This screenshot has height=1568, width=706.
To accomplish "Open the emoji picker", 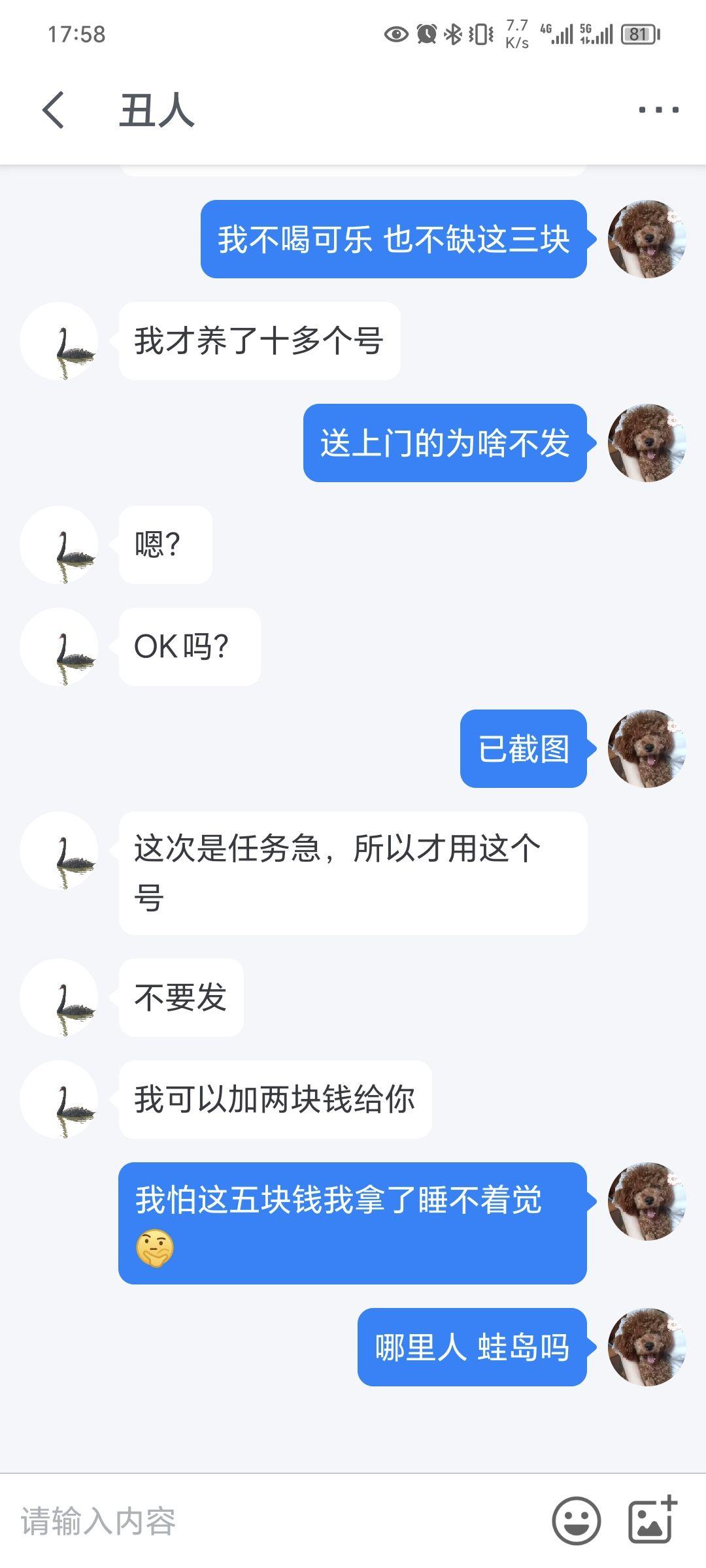I will [x=576, y=1521].
